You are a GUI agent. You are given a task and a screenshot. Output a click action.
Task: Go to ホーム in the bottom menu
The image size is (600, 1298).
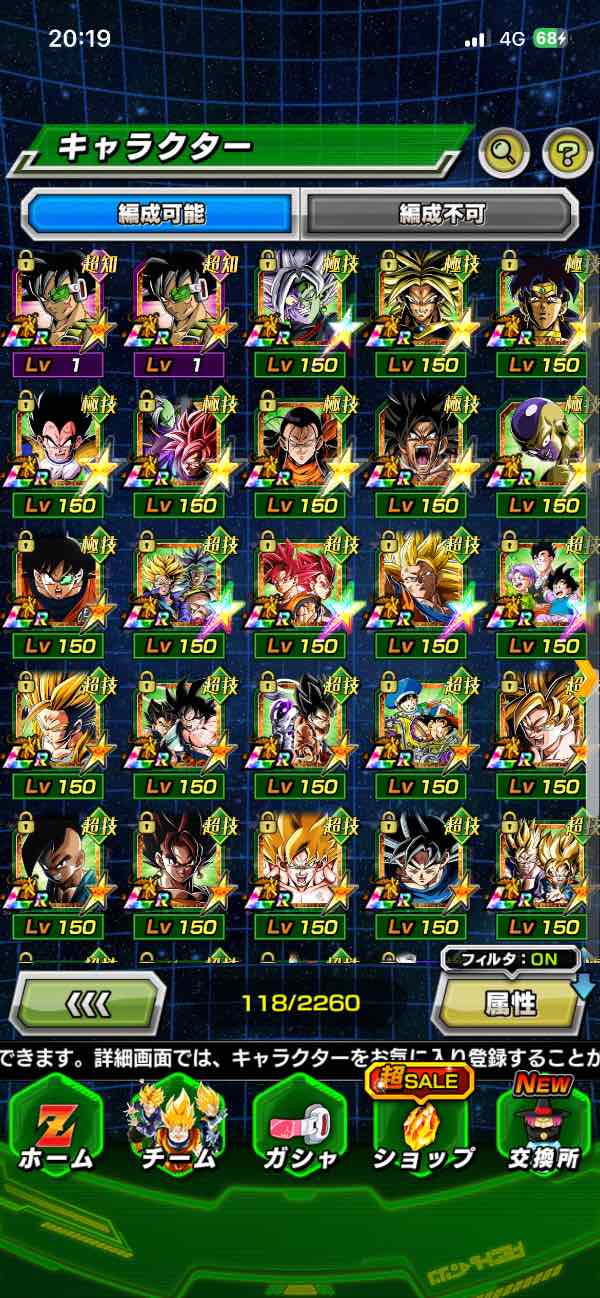[x=57, y=1127]
